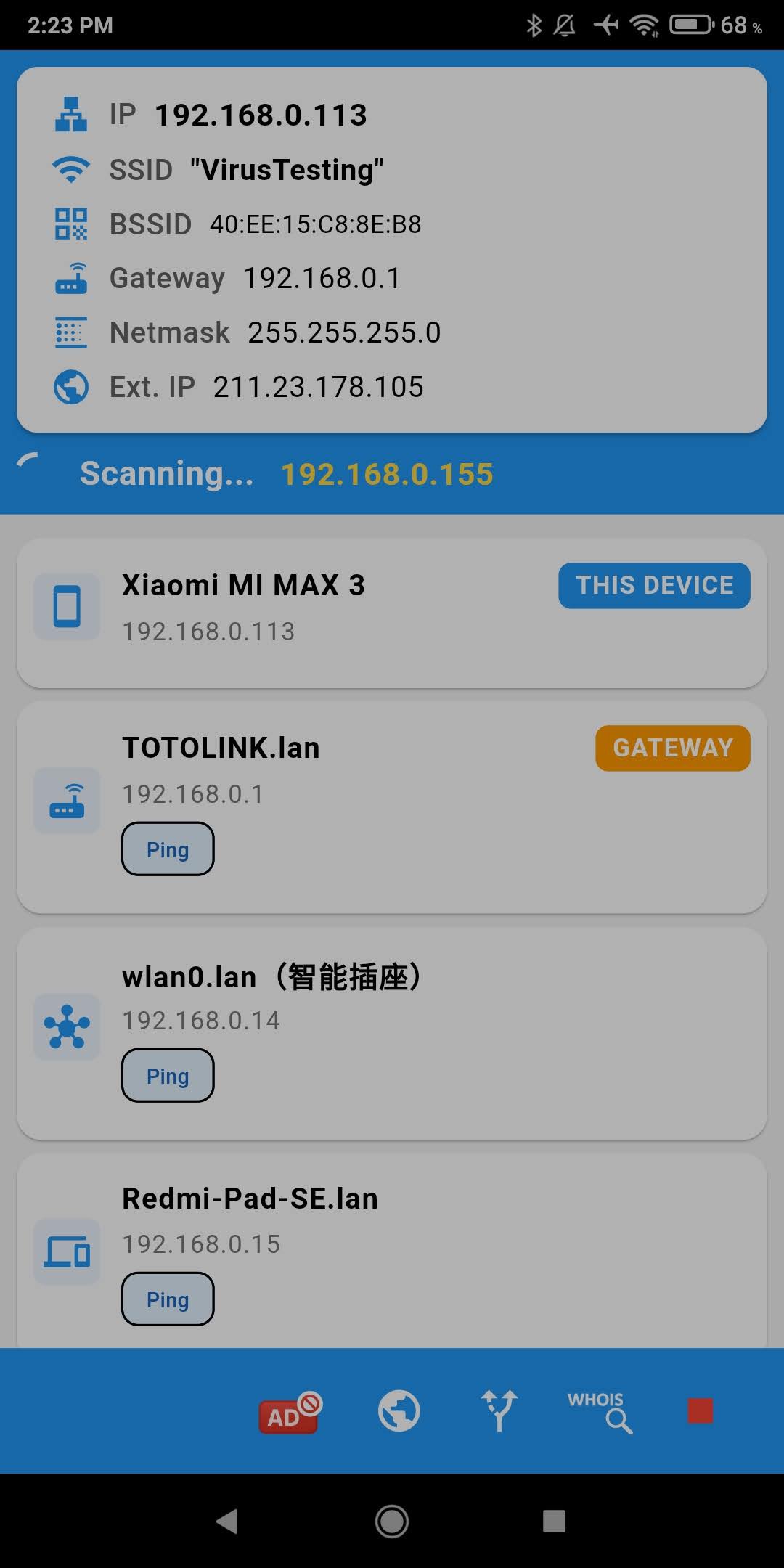Screen dimensions: 784x1568
Task: Ping the Redmi-Pad-SE.lan device
Action: (168, 1299)
